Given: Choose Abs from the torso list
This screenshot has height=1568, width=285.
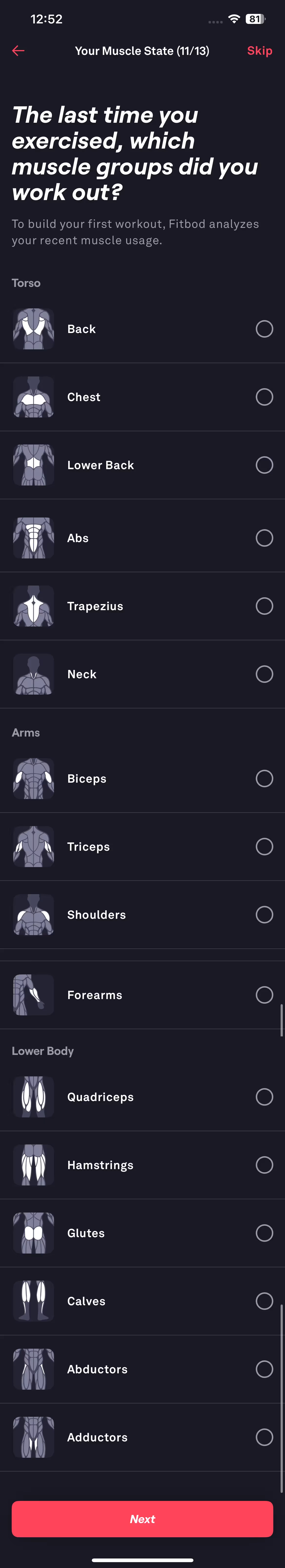Looking at the screenshot, I should point(264,538).
